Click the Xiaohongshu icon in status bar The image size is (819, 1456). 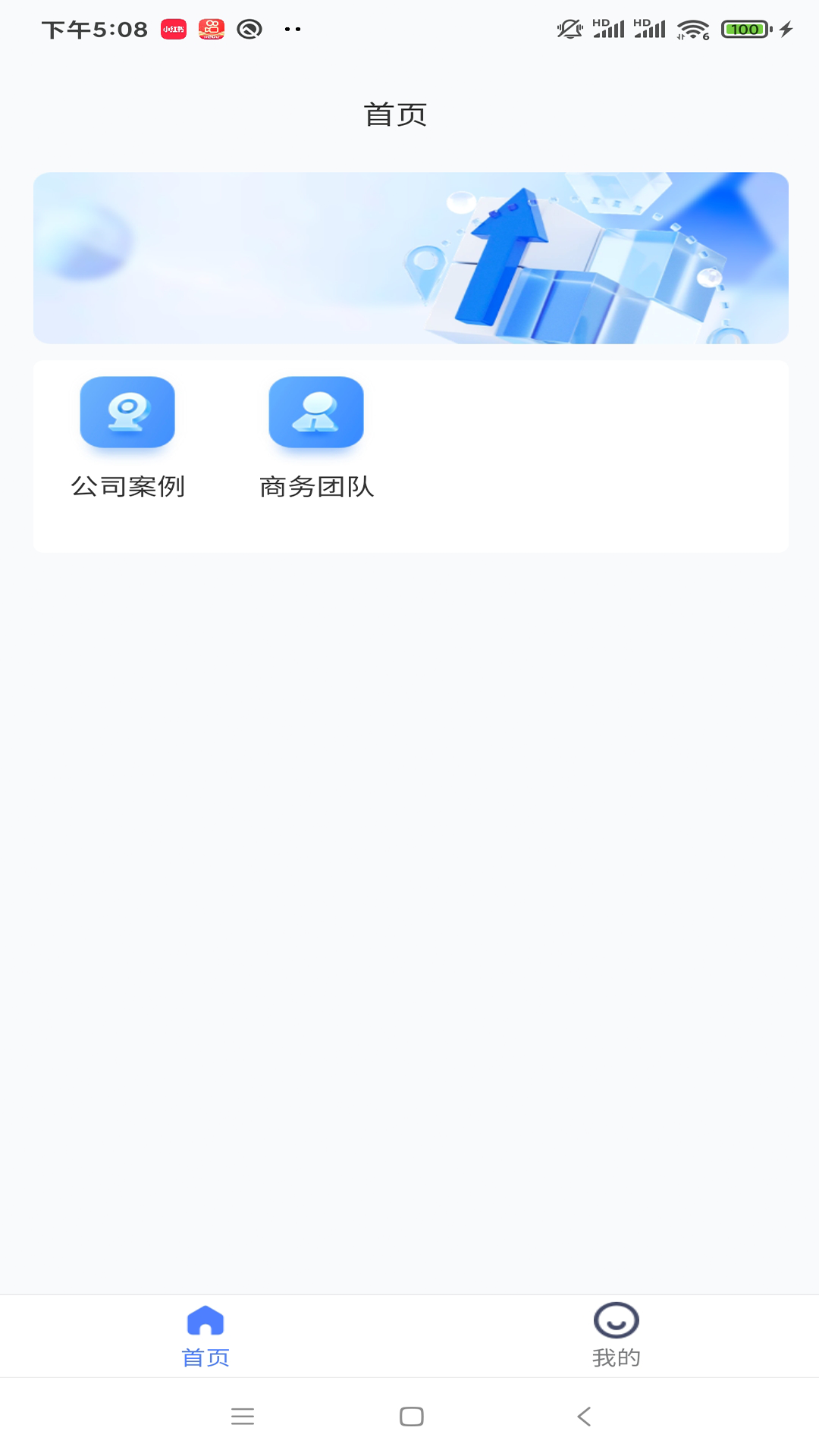coord(173,28)
